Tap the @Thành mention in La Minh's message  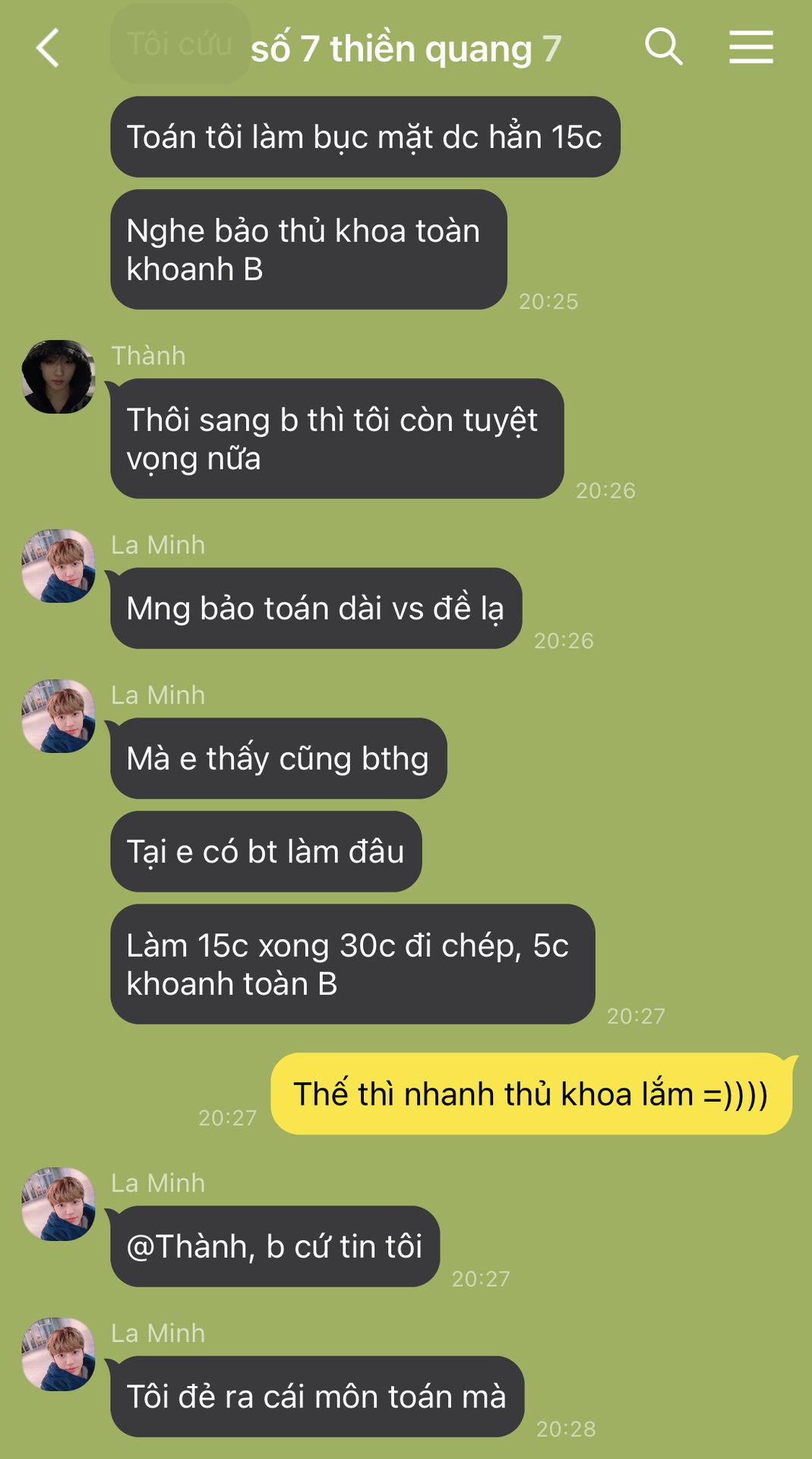[190, 1247]
